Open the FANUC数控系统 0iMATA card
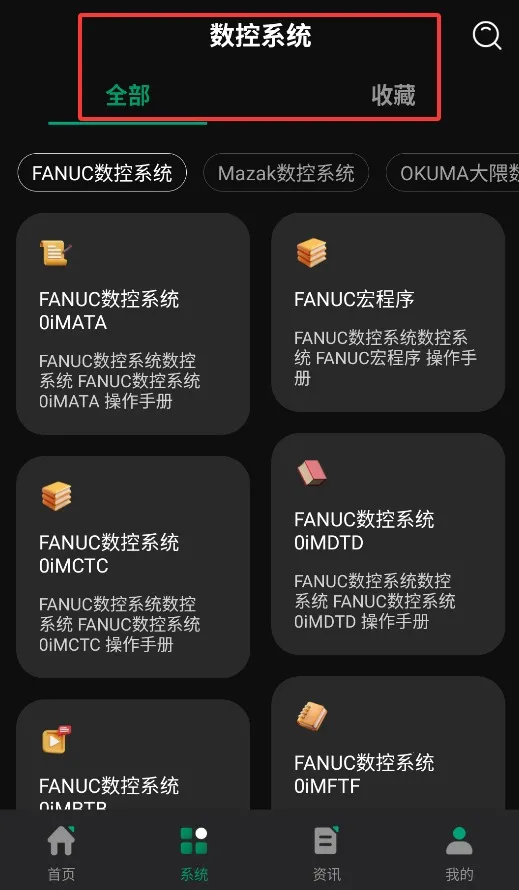Viewport: 519px width, 890px height. (x=133, y=324)
